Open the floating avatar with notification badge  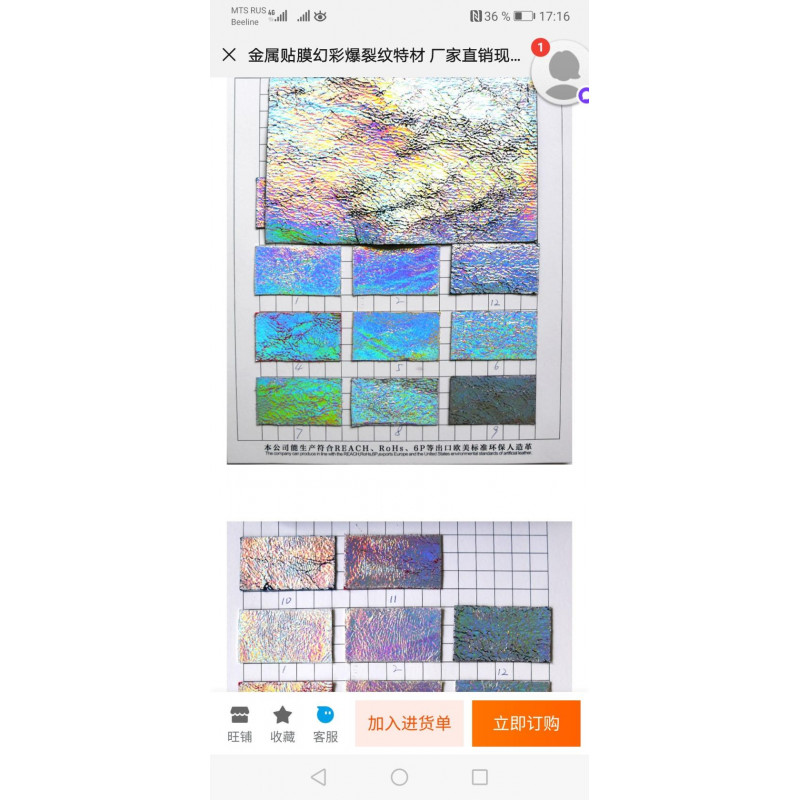click(x=562, y=72)
